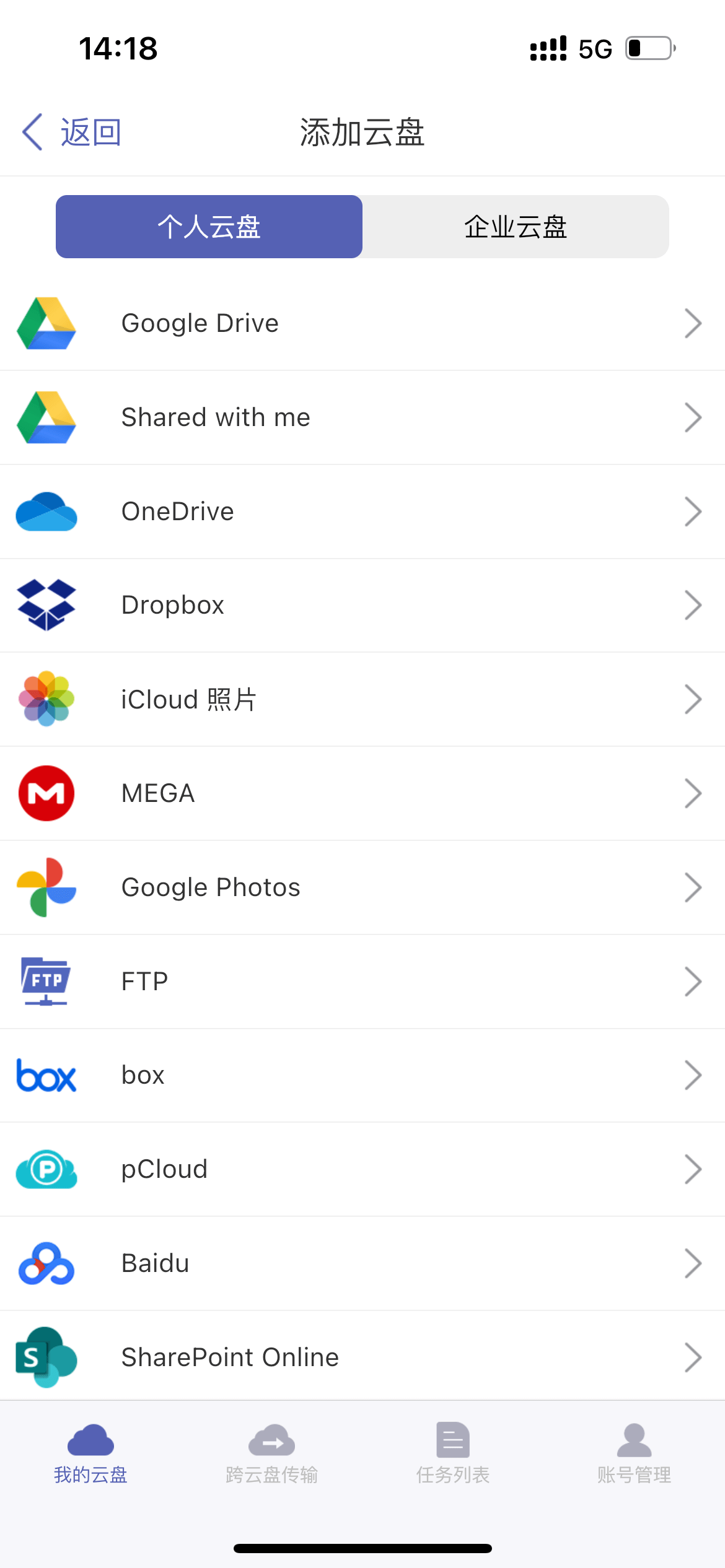The width and height of the screenshot is (725, 1568).
Task: Choose Google Photos
Action: pos(362,887)
